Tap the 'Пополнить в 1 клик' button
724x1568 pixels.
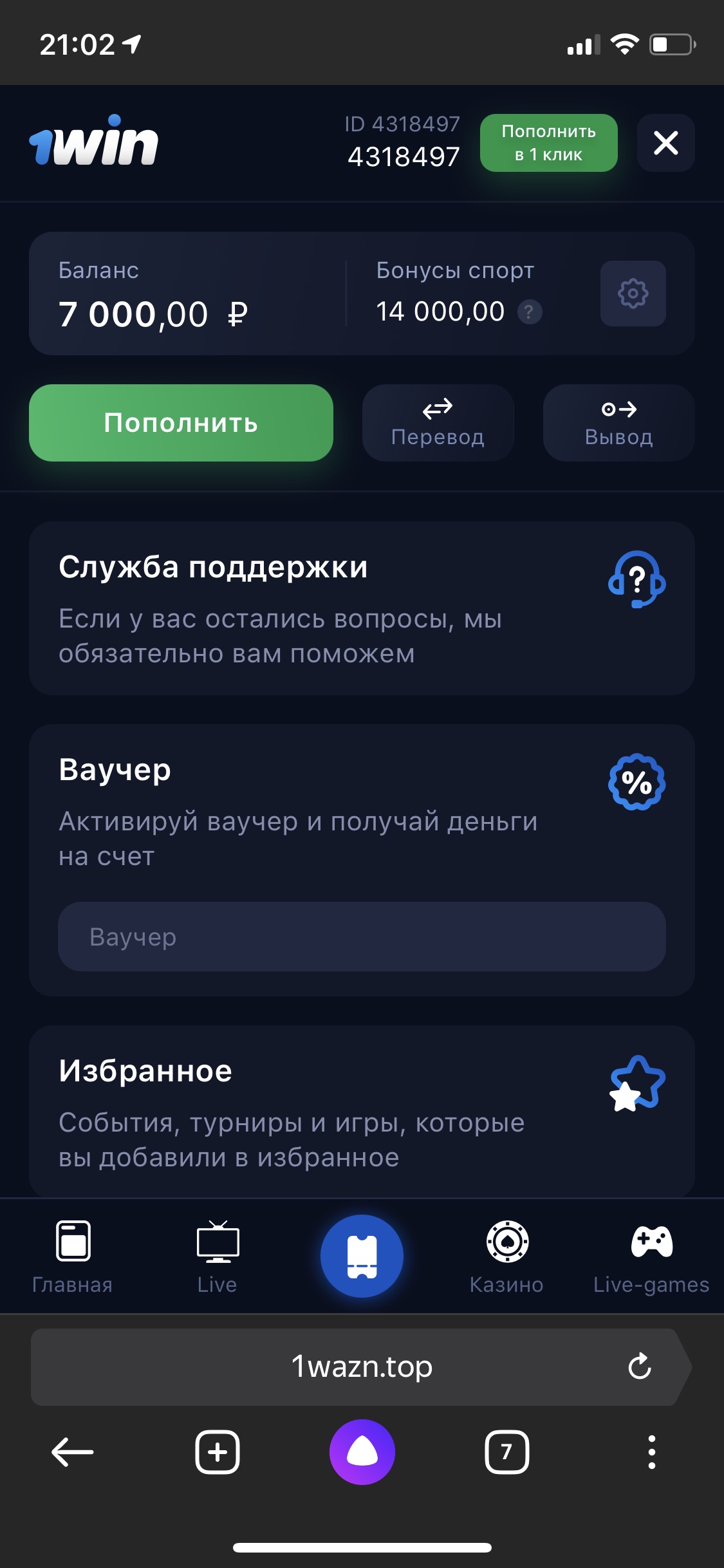[x=548, y=143]
